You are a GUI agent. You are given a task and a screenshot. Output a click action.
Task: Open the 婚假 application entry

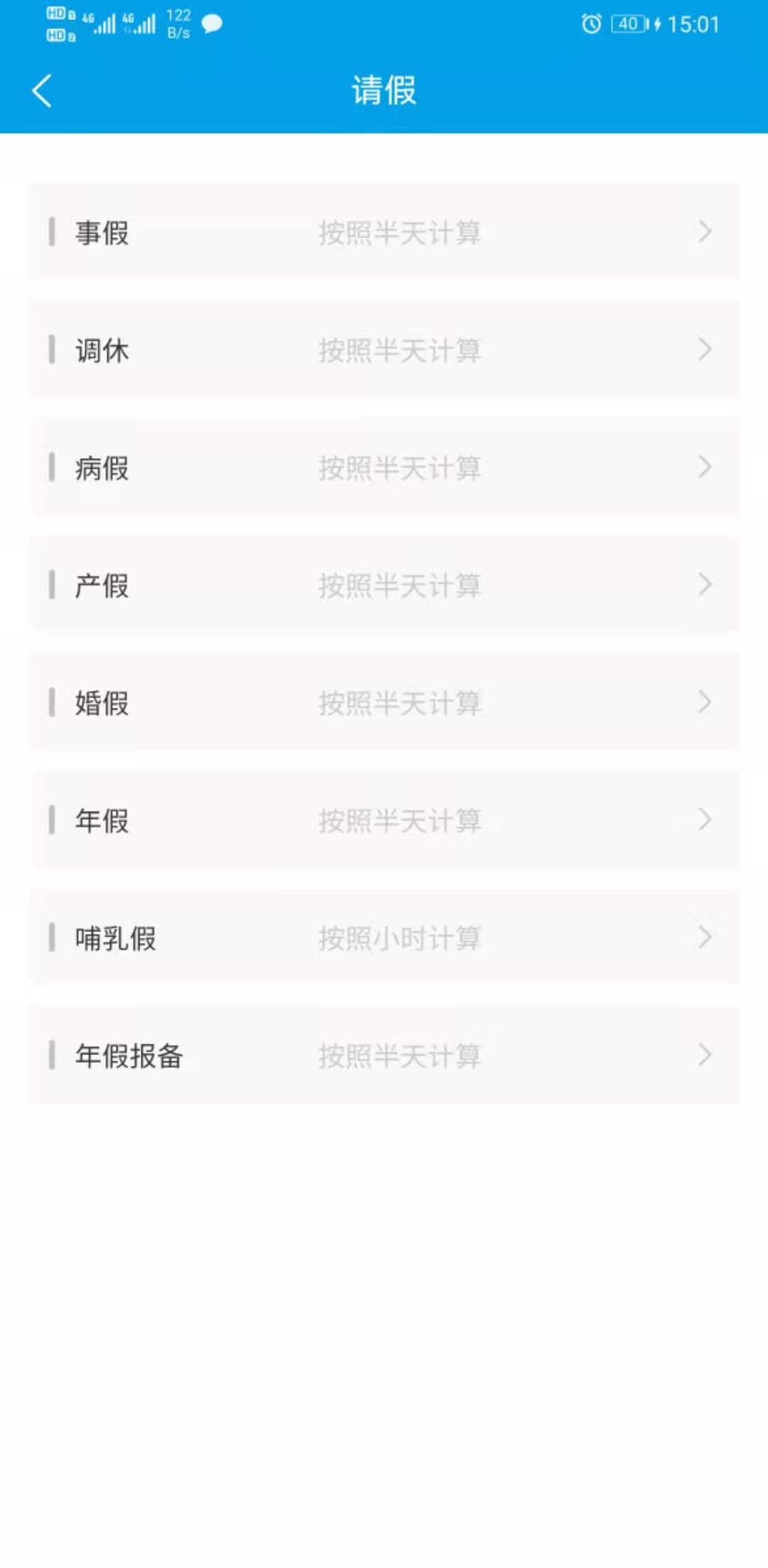pyautogui.click(x=384, y=703)
